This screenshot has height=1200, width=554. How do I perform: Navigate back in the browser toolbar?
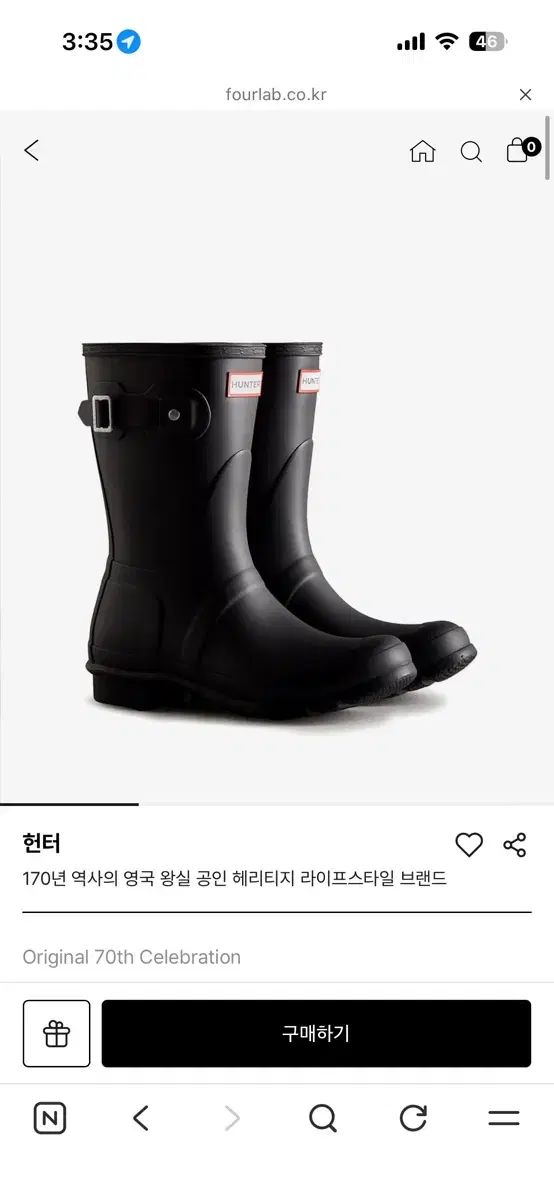point(141,1118)
